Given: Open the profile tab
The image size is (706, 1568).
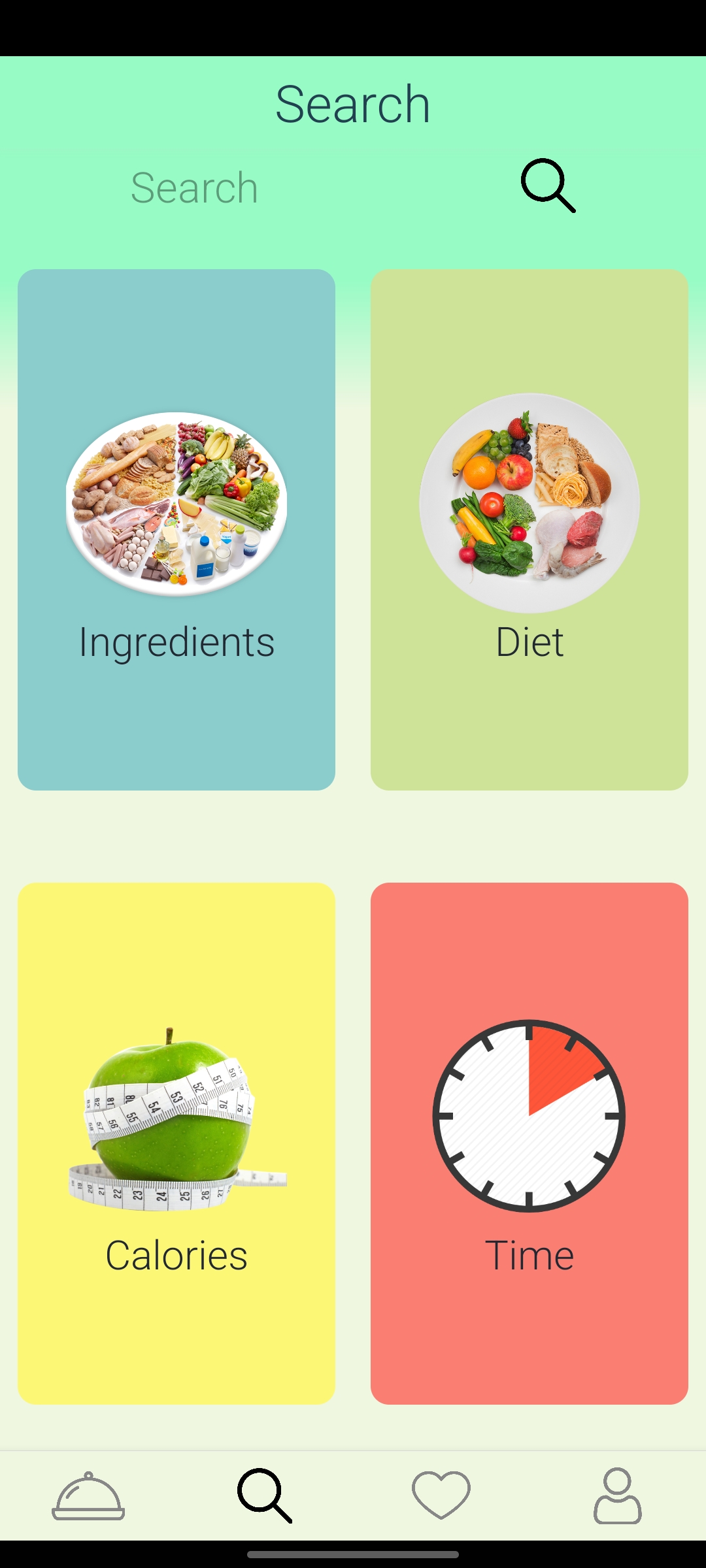Looking at the screenshot, I should pyautogui.click(x=618, y=1496).
